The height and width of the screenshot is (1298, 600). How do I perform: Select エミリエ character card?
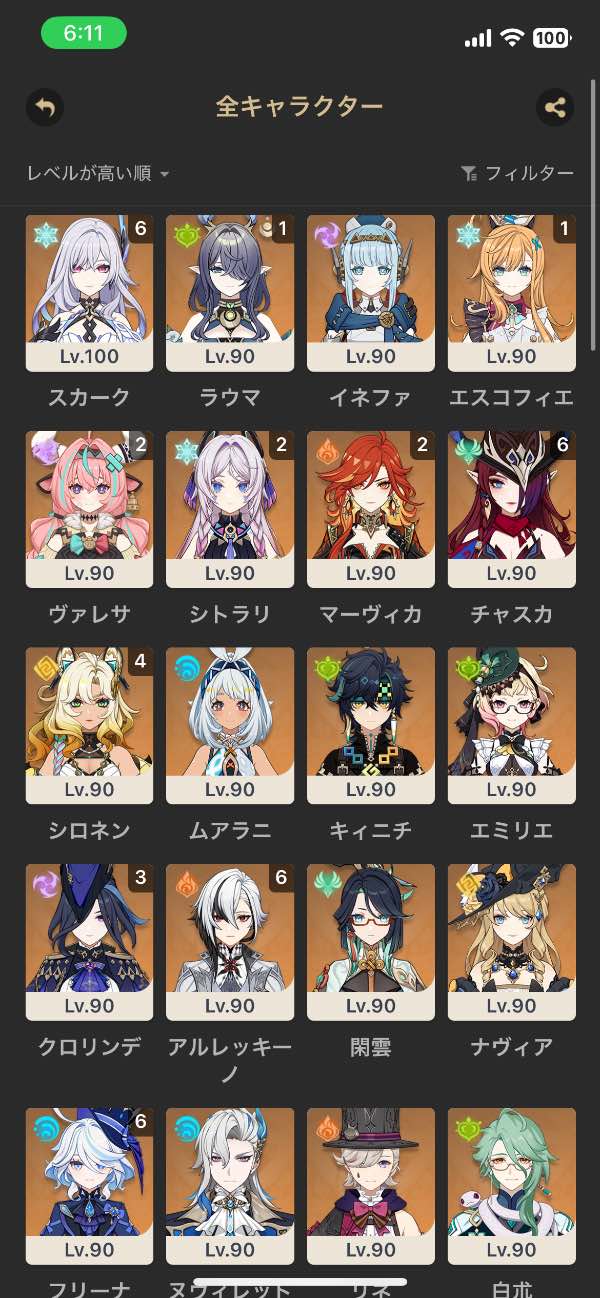point(511,725)
